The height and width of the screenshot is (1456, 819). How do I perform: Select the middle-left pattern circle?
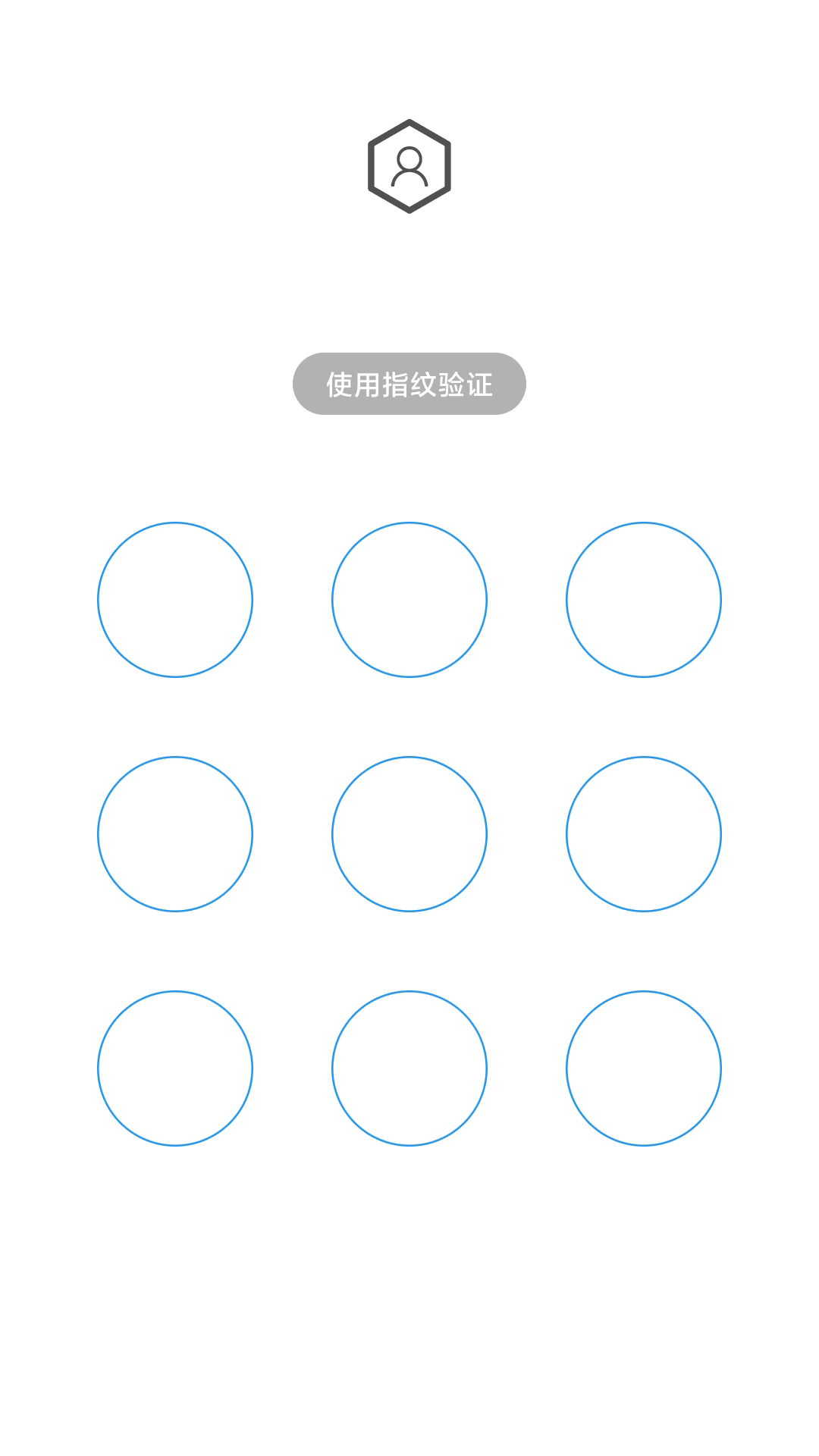175,834
